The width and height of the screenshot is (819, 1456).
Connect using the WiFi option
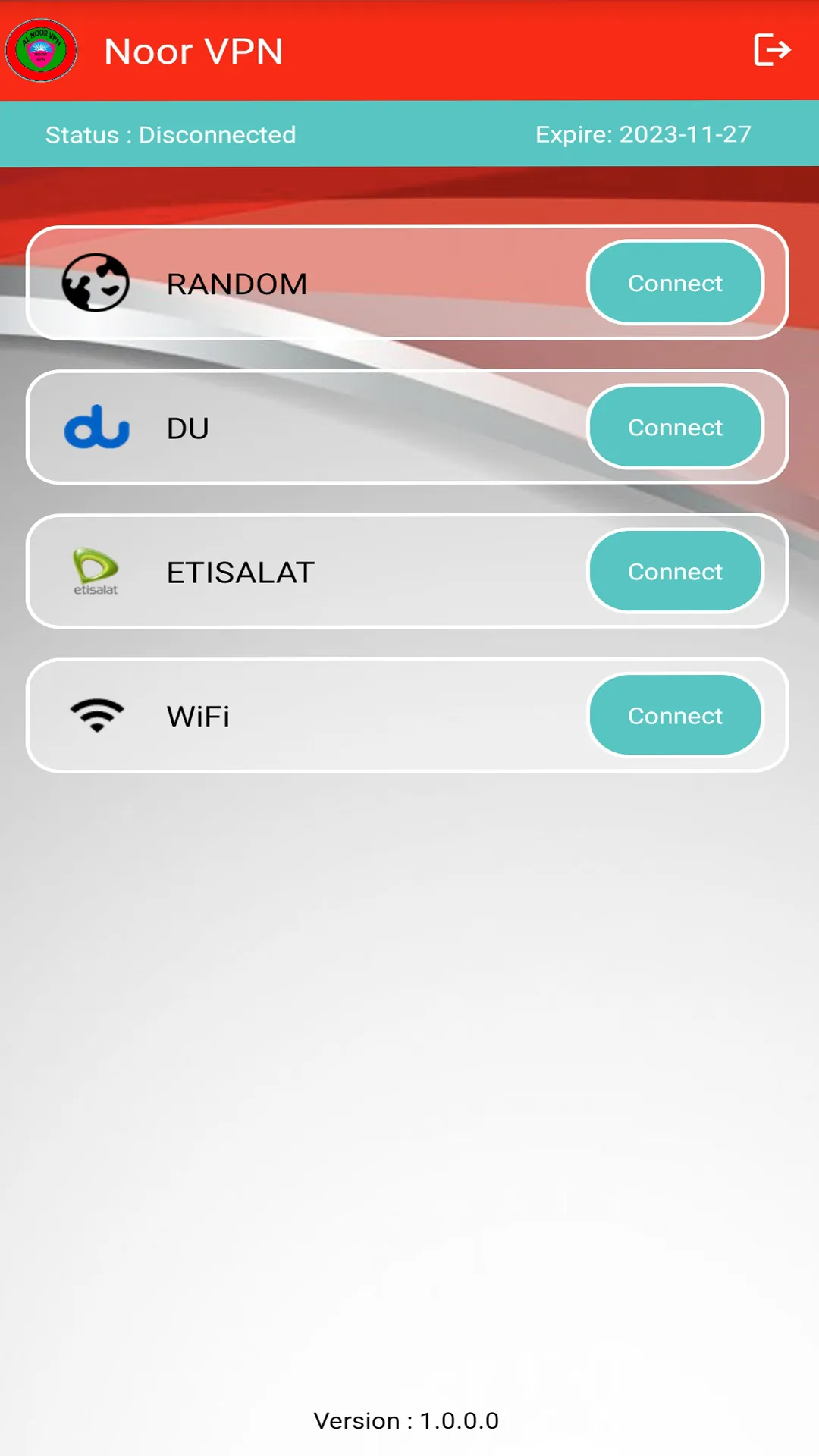675,715
